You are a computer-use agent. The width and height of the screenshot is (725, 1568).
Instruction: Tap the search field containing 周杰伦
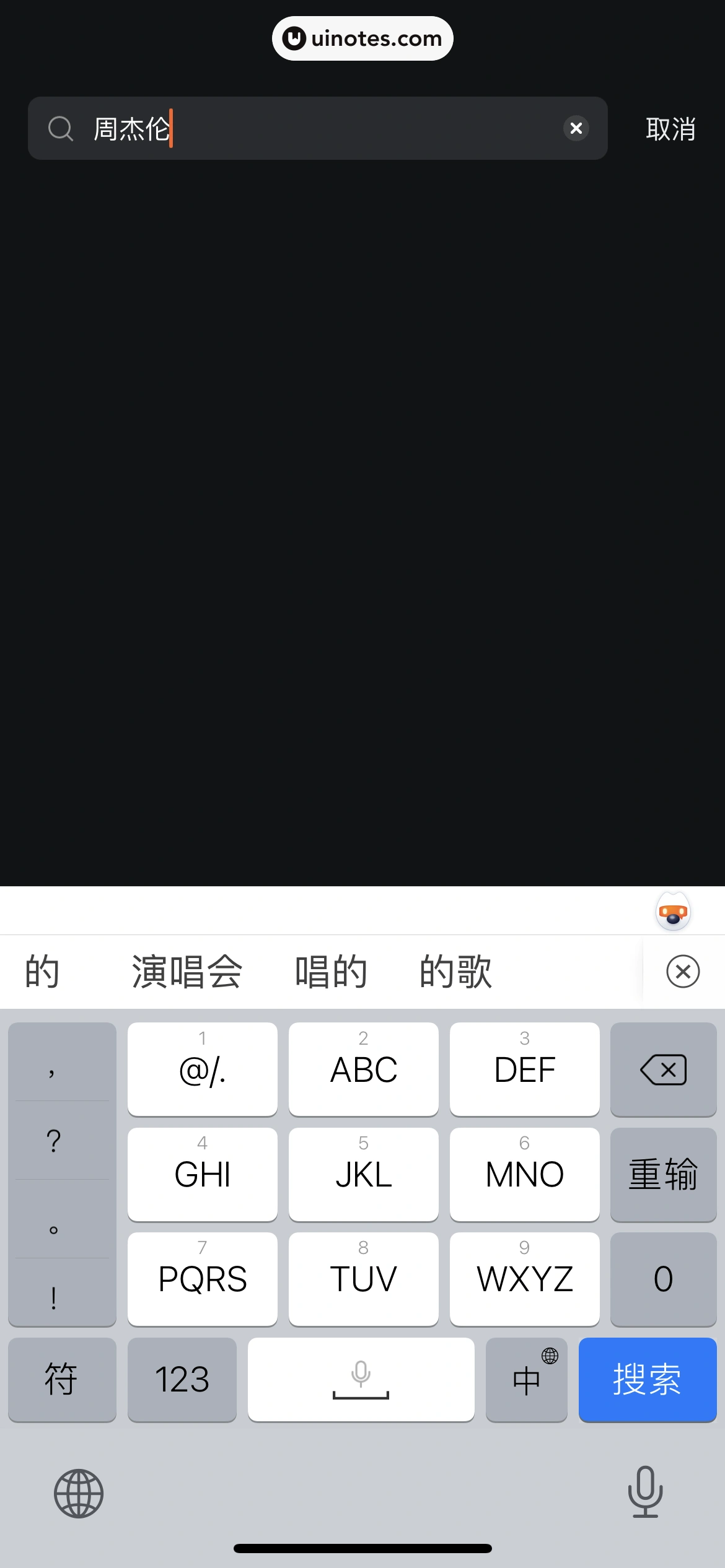pyautogui.click(x=322, y=128)
